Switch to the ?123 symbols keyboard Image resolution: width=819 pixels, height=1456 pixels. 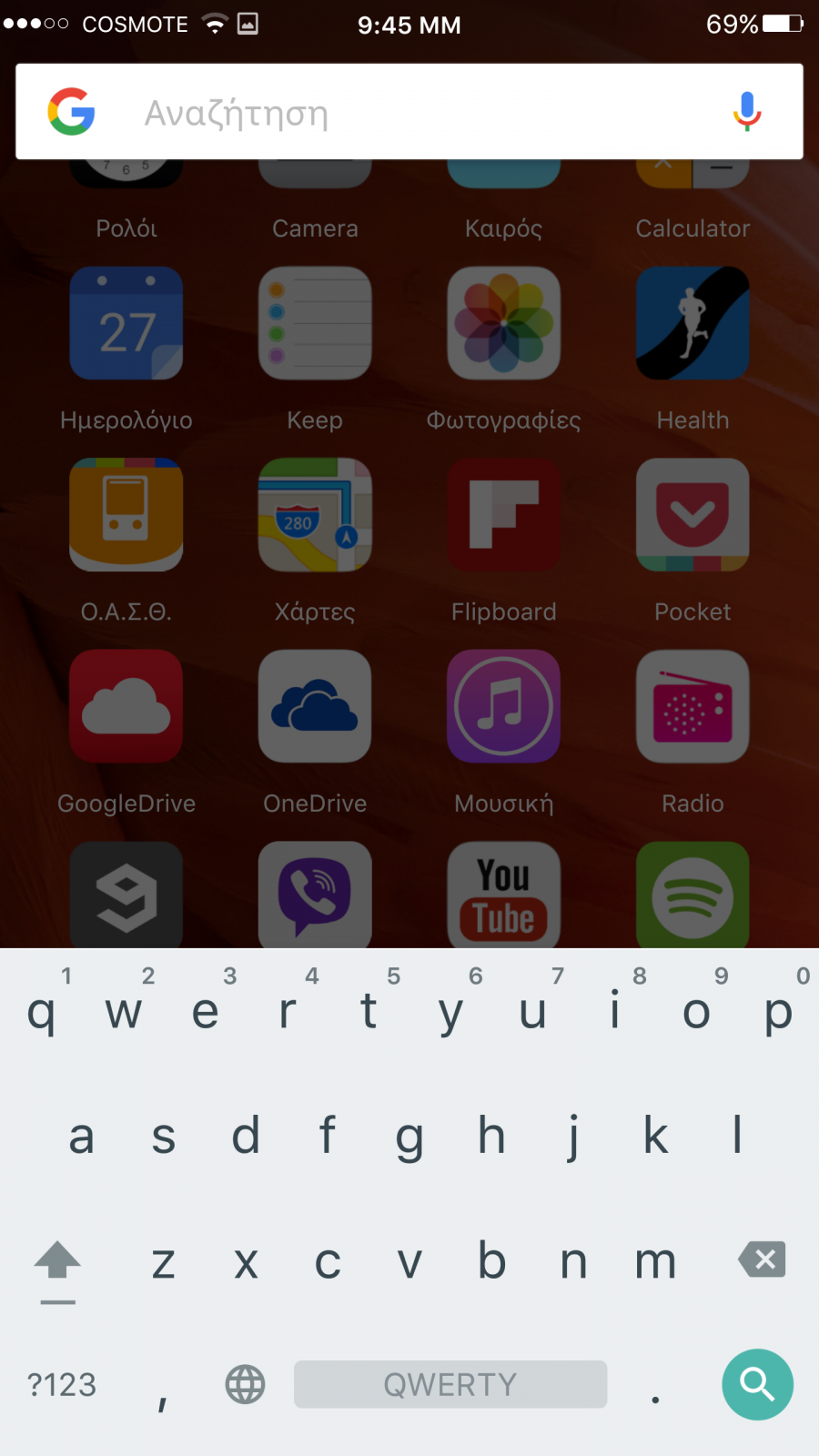[62, 1384]
